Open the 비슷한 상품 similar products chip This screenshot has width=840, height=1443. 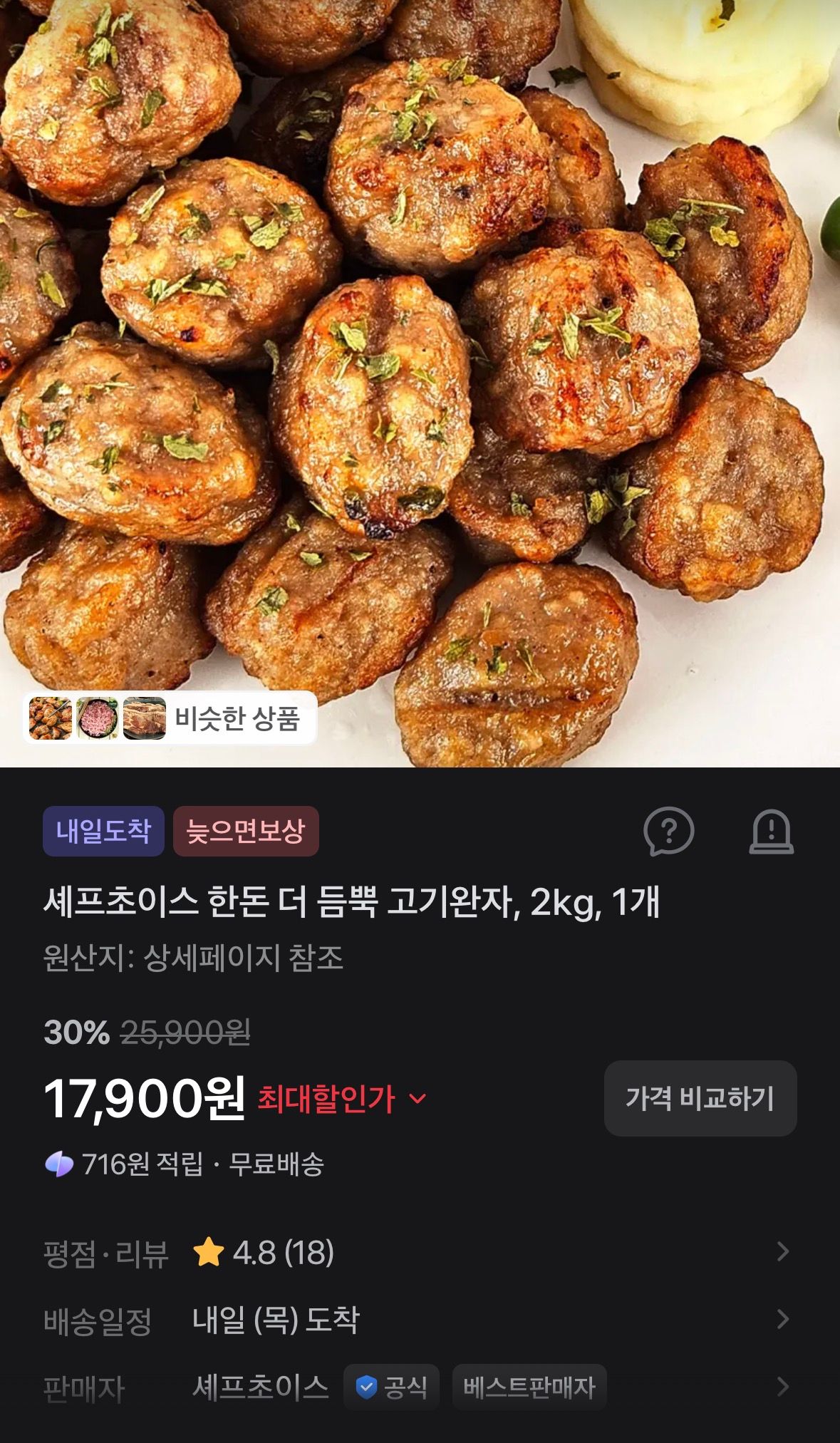click(170, 718)
